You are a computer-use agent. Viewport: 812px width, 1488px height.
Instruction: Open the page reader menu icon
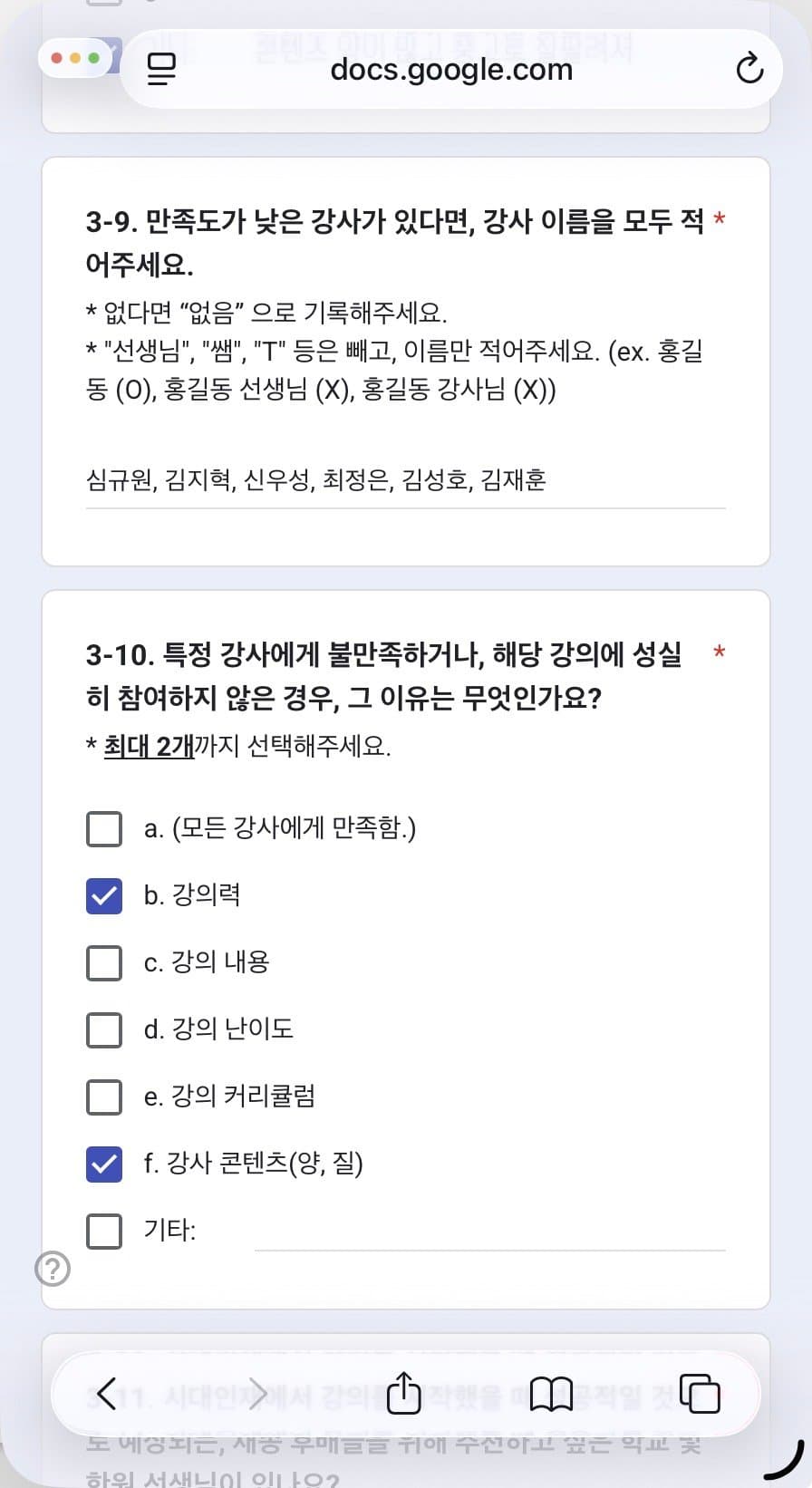[x=161, y=69]
